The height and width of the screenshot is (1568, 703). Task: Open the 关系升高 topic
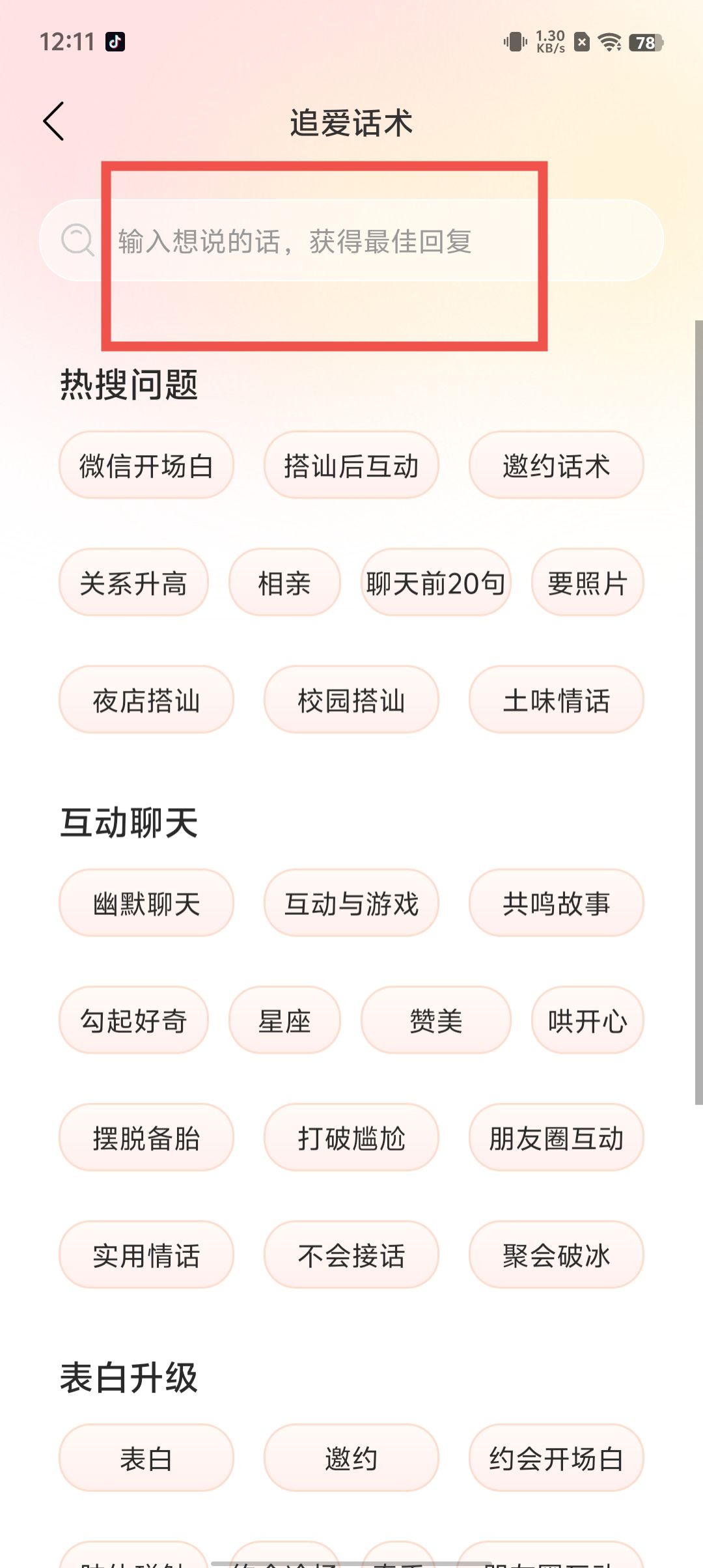coord(133,583)
